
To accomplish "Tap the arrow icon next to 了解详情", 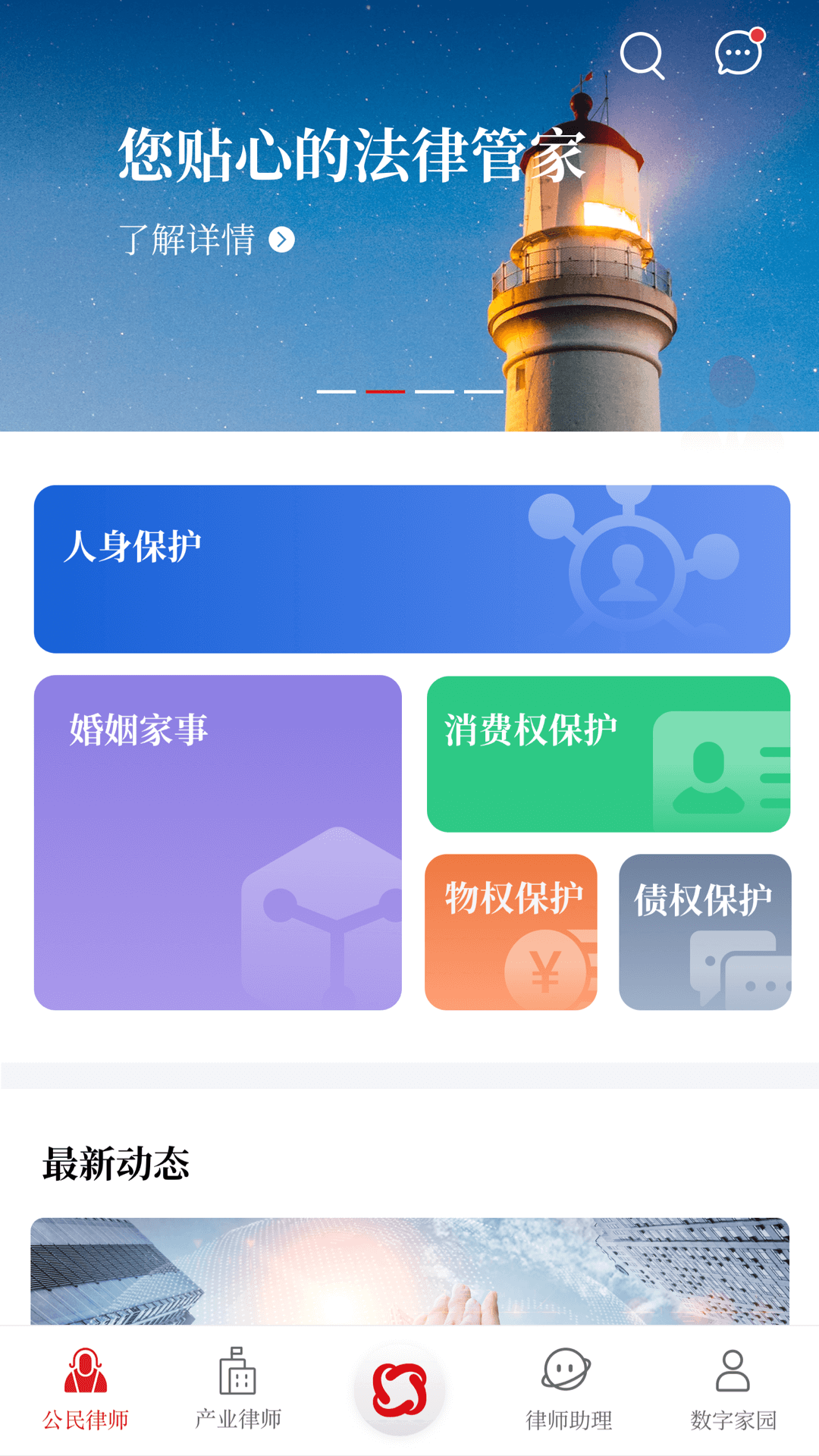I will (x=281, y=241).
